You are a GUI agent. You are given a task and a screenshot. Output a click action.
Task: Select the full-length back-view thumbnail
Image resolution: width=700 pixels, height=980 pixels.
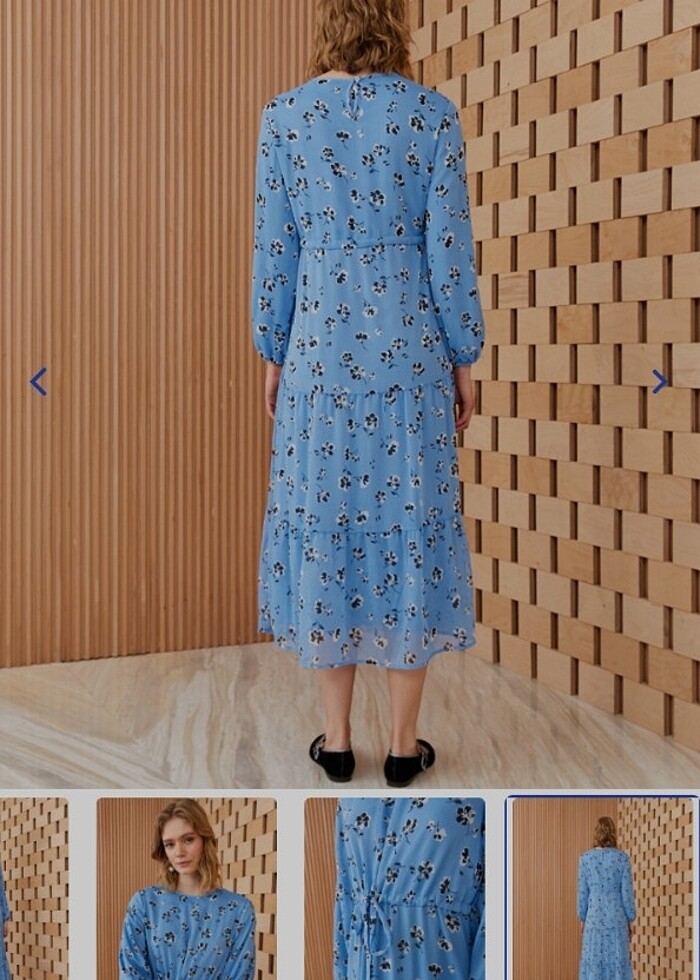point(602,888)
